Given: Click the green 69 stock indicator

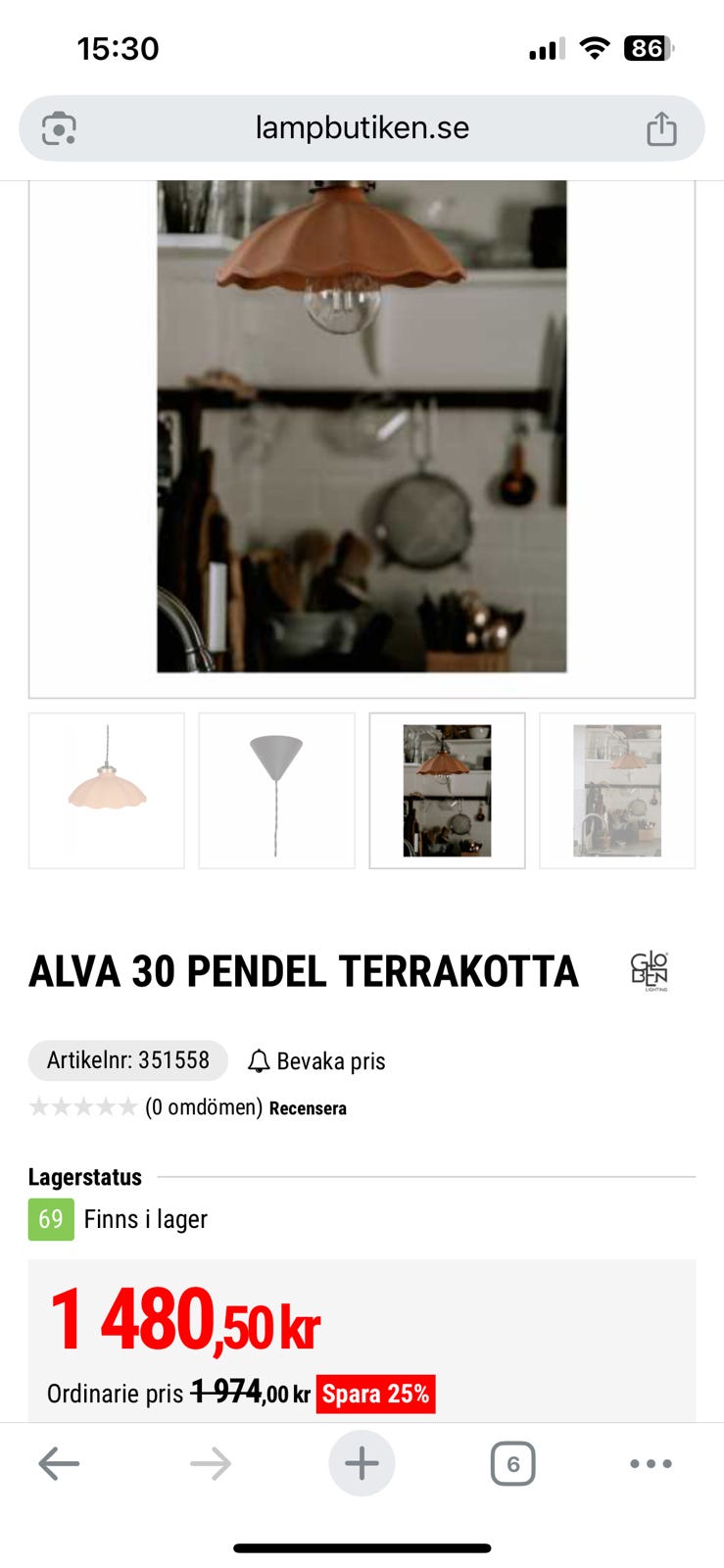Looking at the screenshot, I should [51, 1219].
